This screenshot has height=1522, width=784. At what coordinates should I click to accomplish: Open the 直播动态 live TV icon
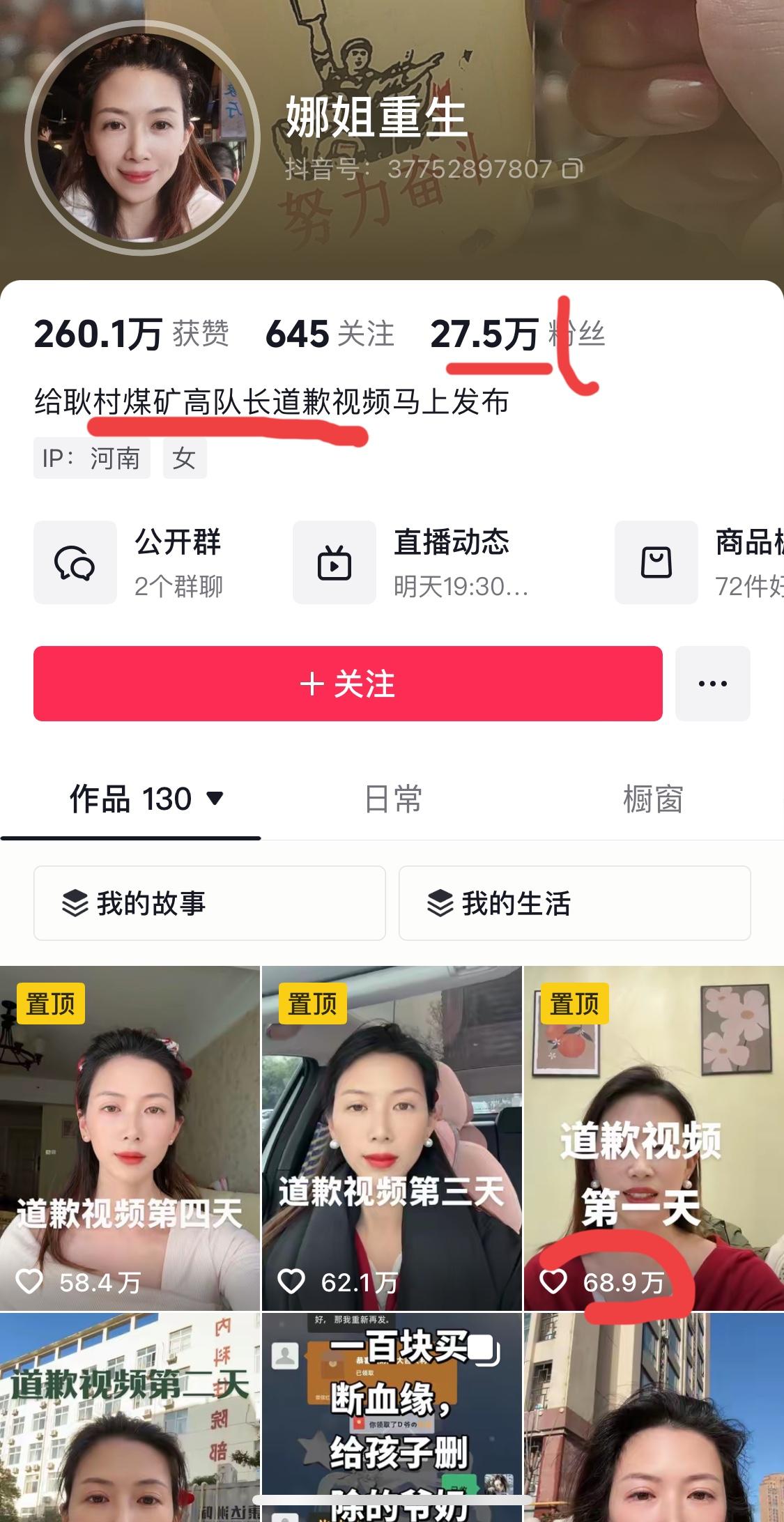(335, 562)
